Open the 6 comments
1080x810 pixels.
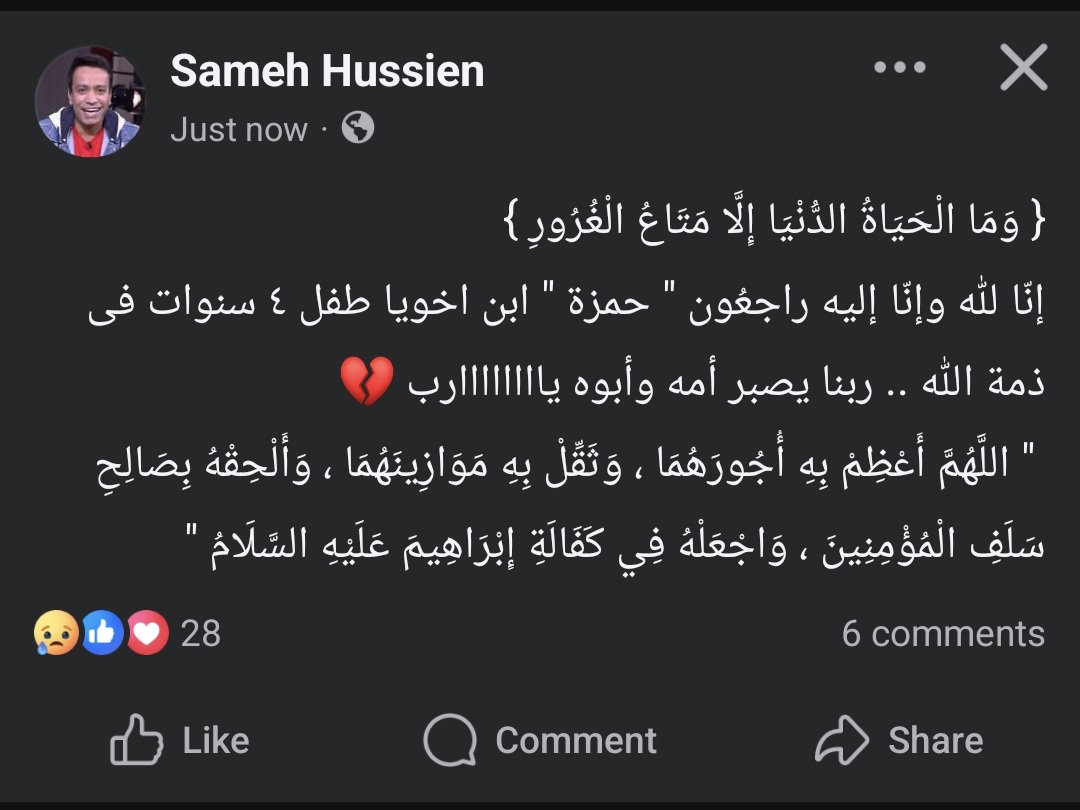942,633
